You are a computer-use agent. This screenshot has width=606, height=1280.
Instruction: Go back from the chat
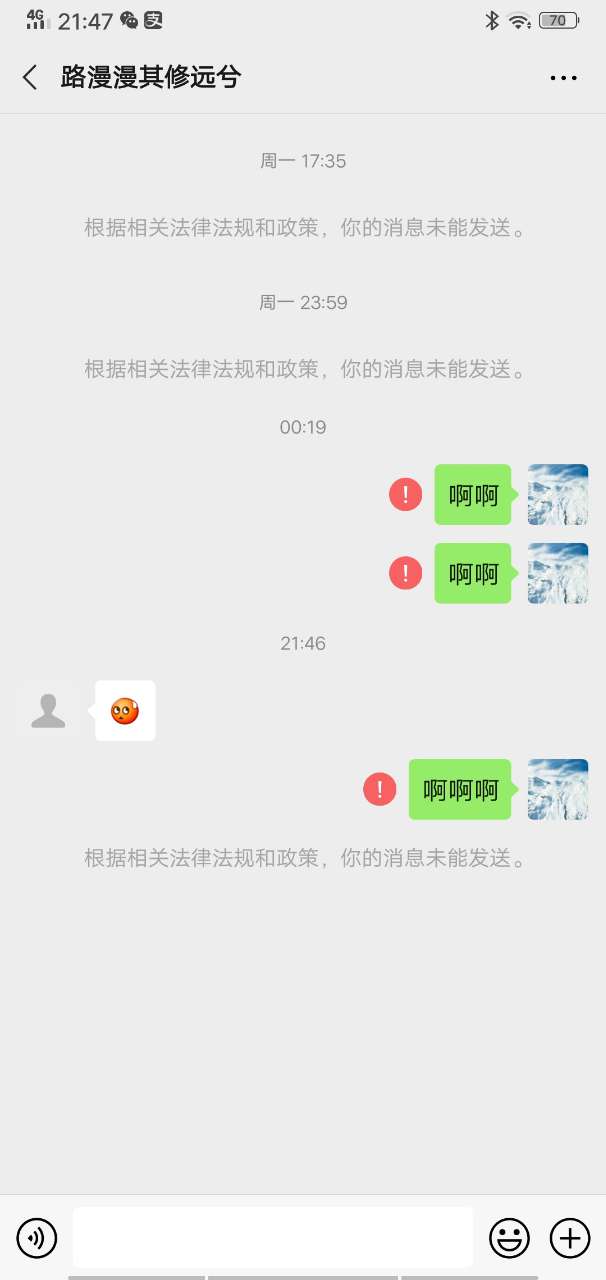coord(30,77)
